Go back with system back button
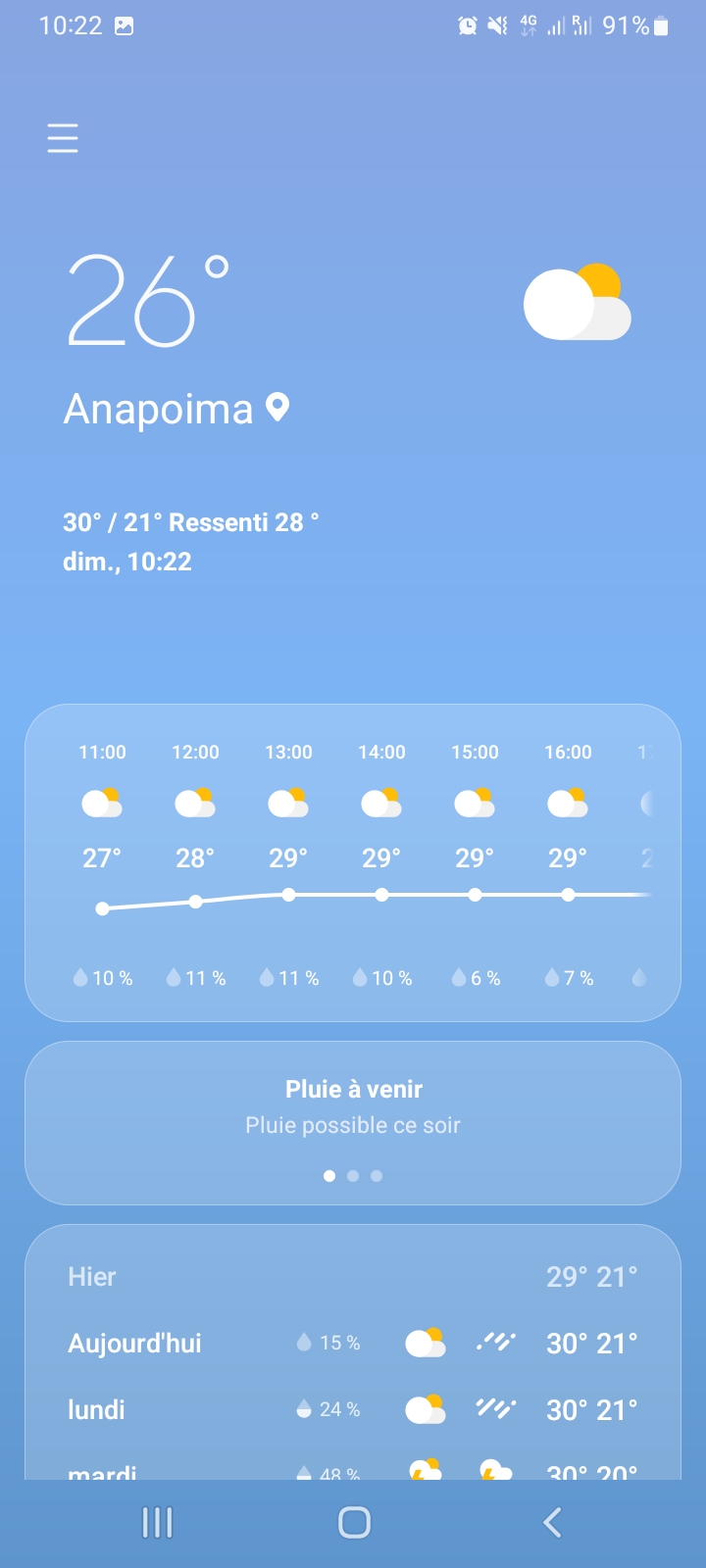This screenshot has width=706, height=1568. (552, 1522)
